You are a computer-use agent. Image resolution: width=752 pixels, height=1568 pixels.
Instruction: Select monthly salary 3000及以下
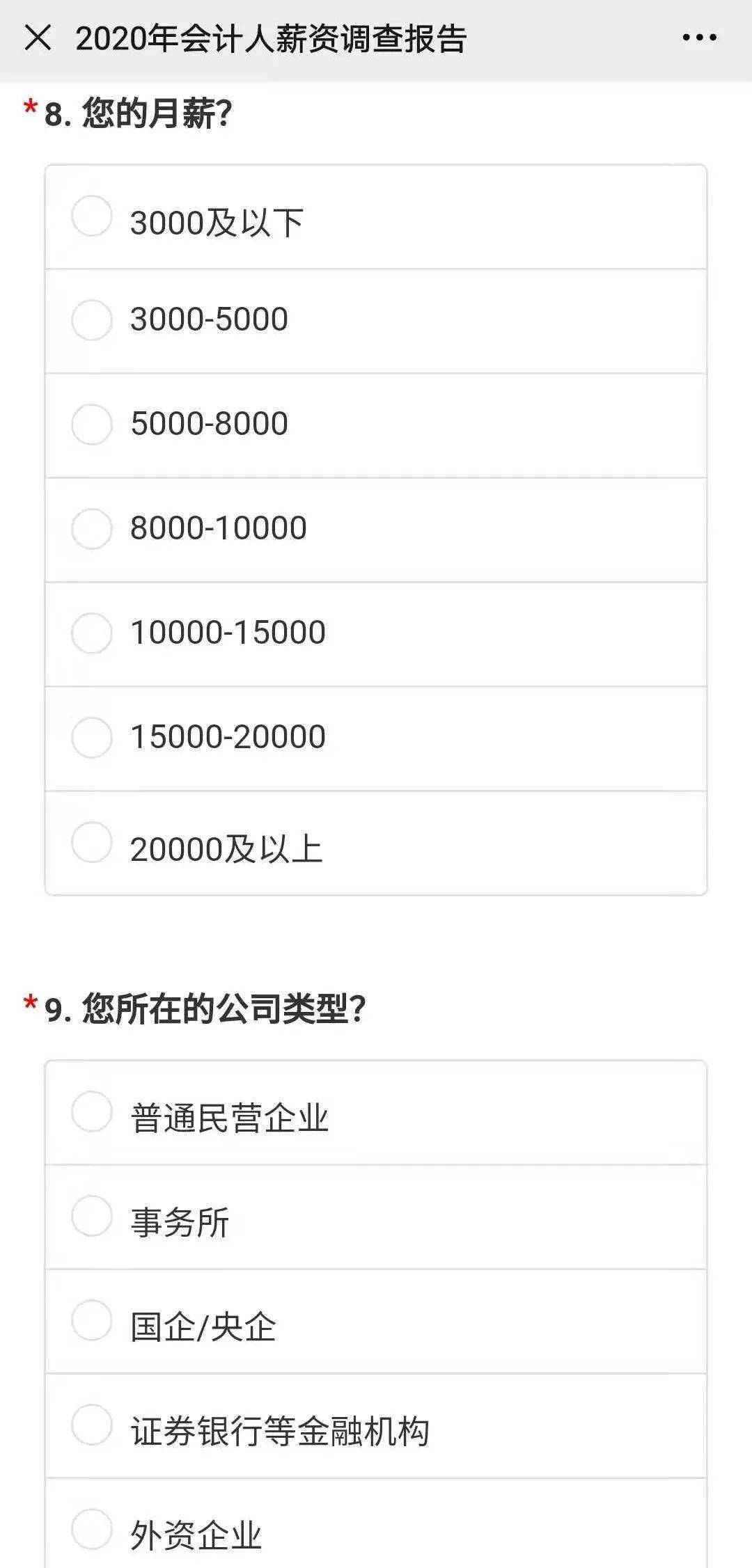pyautogui.click(x=376, y=217)
